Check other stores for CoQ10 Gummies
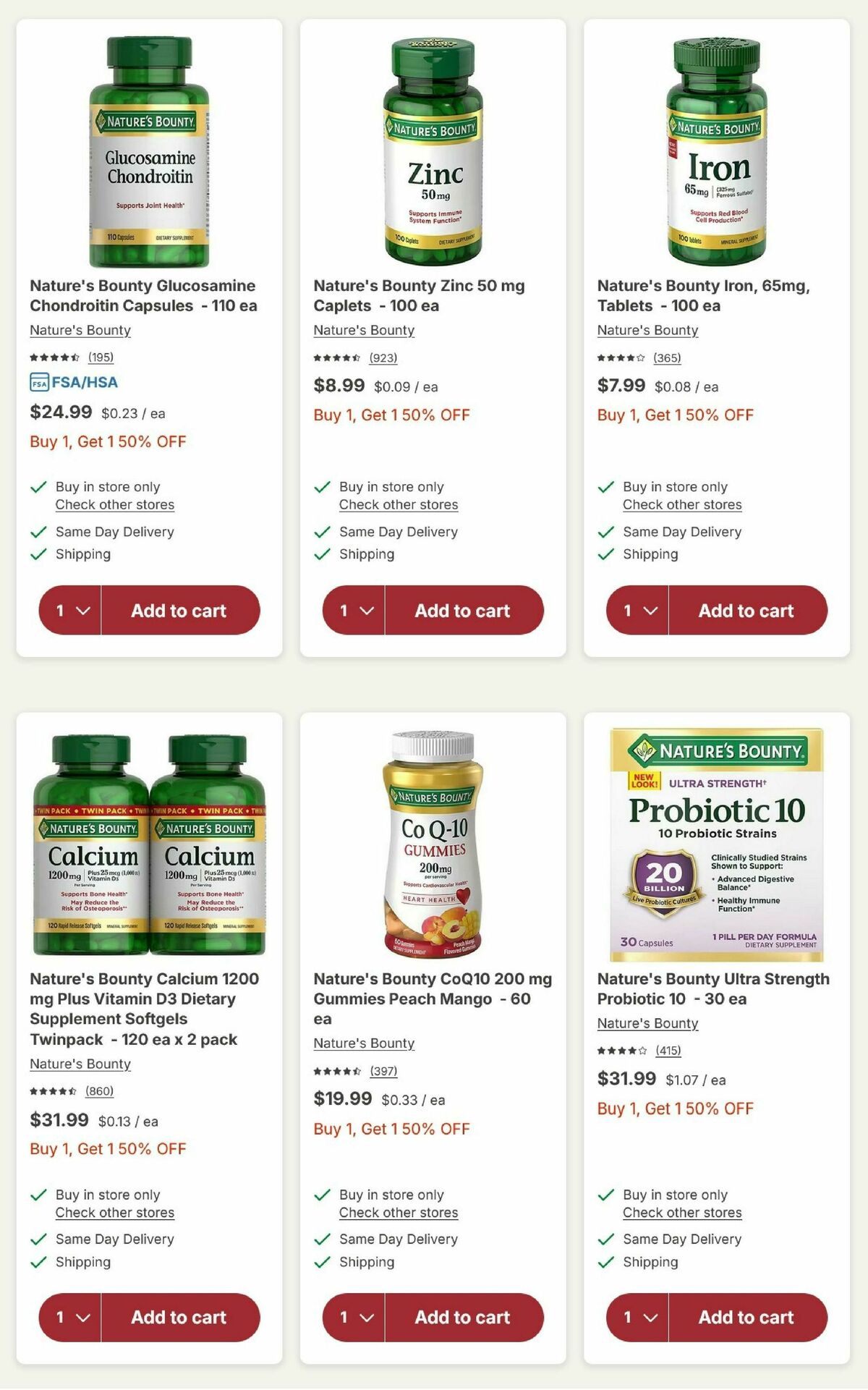 (x=399, y=1213)
